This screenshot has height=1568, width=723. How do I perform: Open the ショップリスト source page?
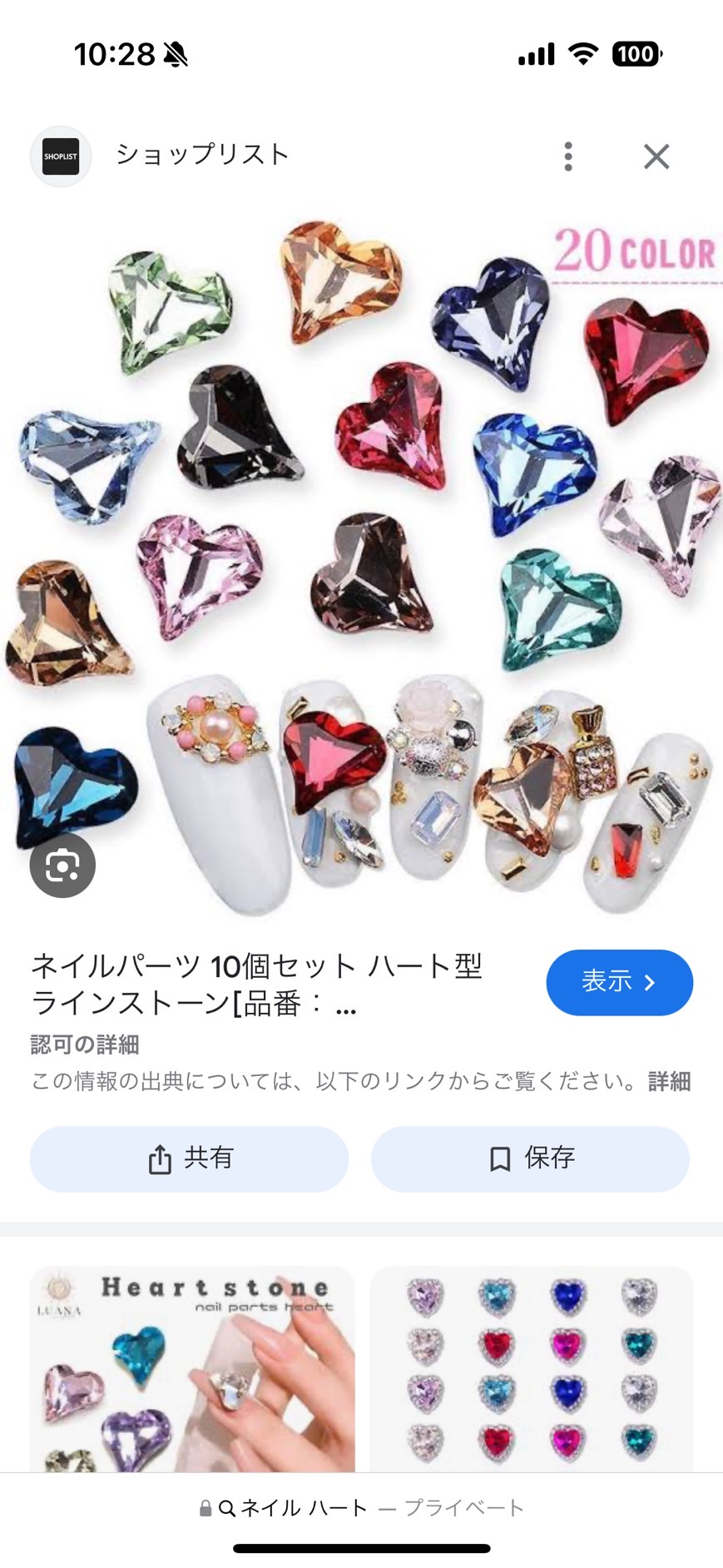(x=202, y=155)
